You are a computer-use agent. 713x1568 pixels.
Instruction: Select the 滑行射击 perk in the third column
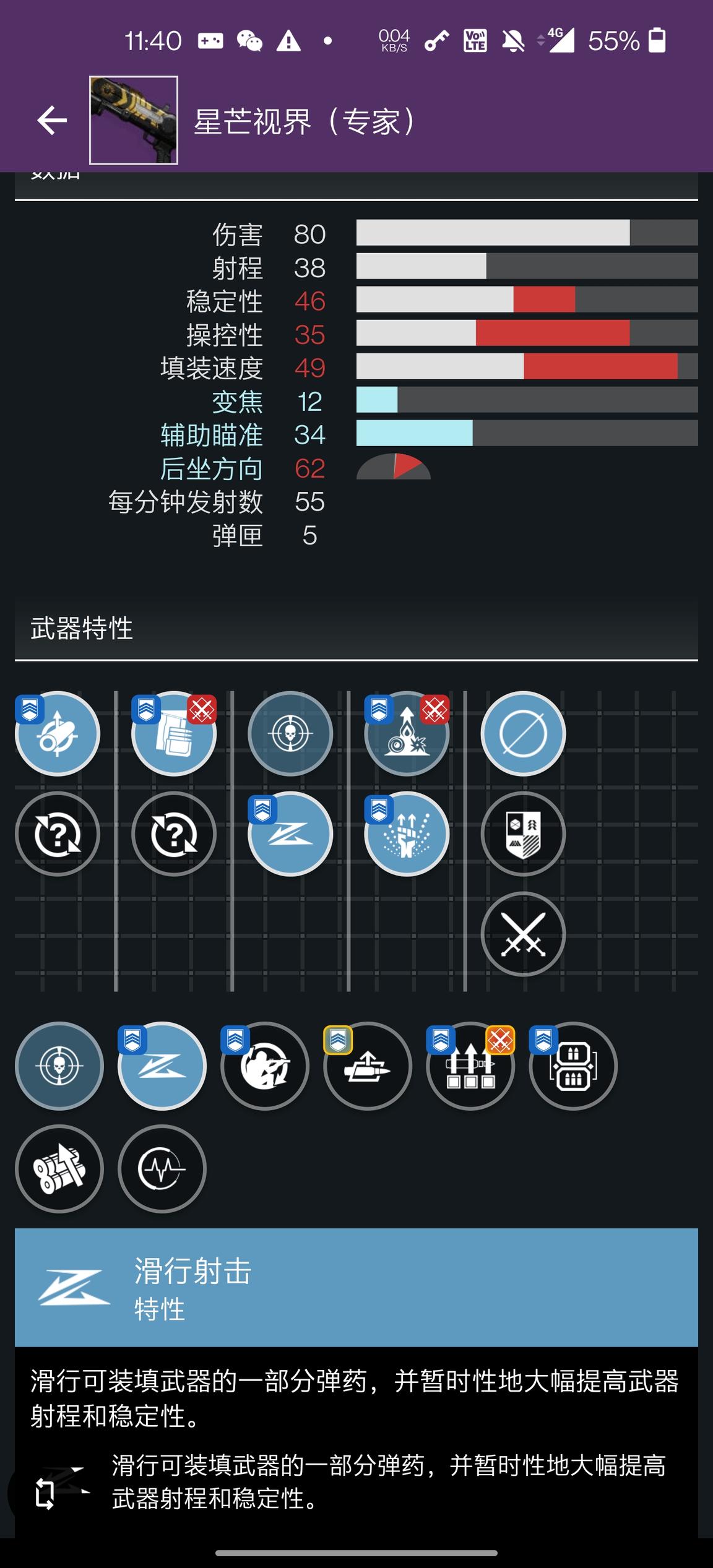tap(290, 834)
